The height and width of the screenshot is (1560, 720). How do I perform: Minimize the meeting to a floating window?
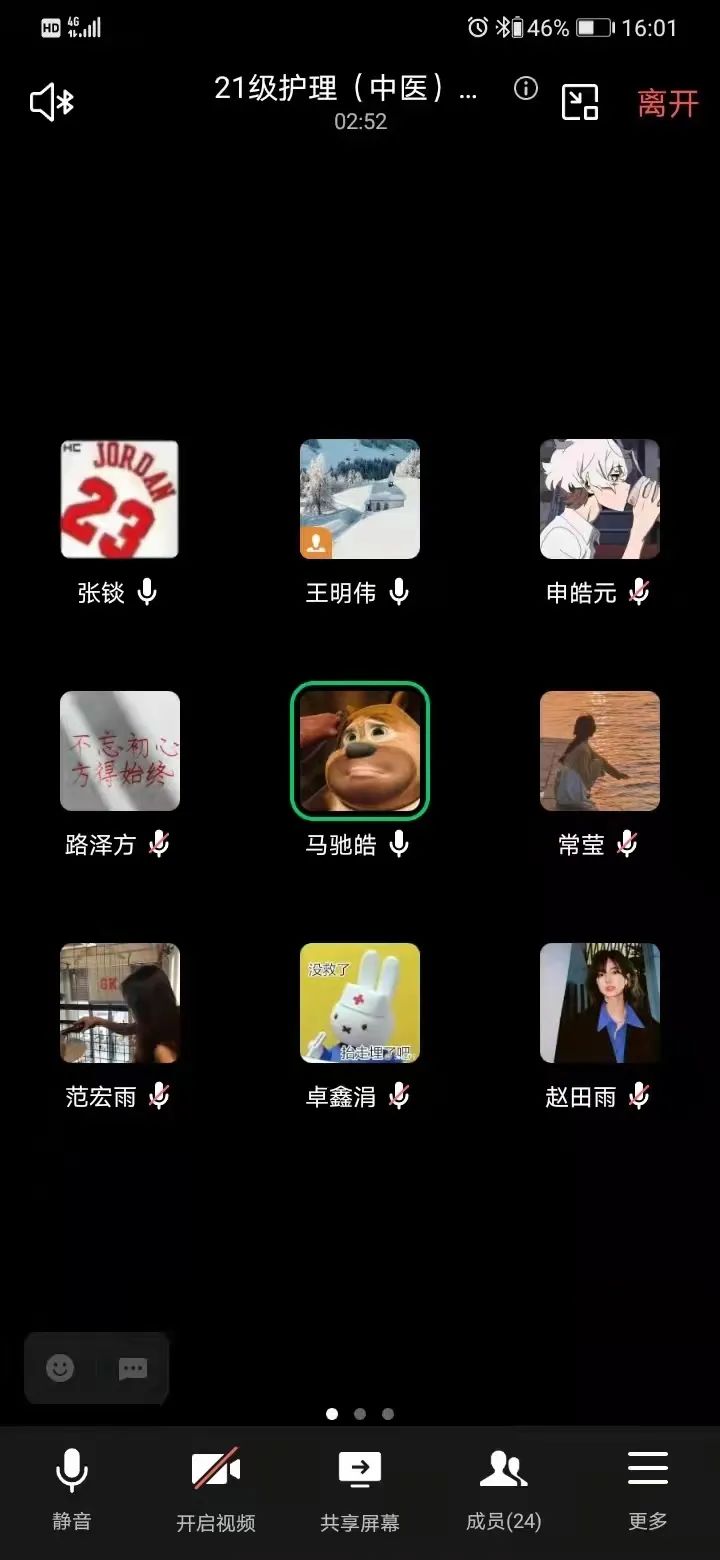pos(580,102)
